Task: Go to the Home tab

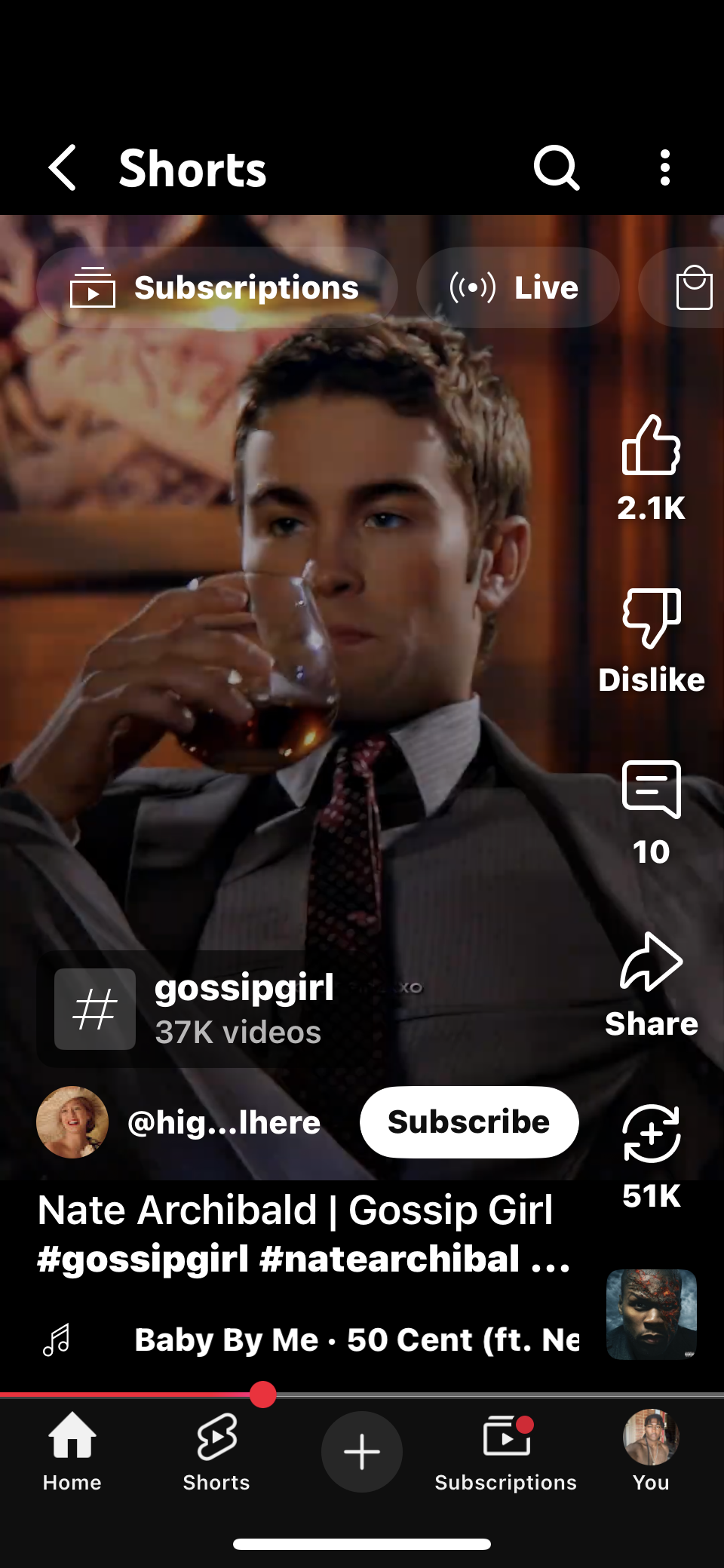Action: tap(72, 1451)
